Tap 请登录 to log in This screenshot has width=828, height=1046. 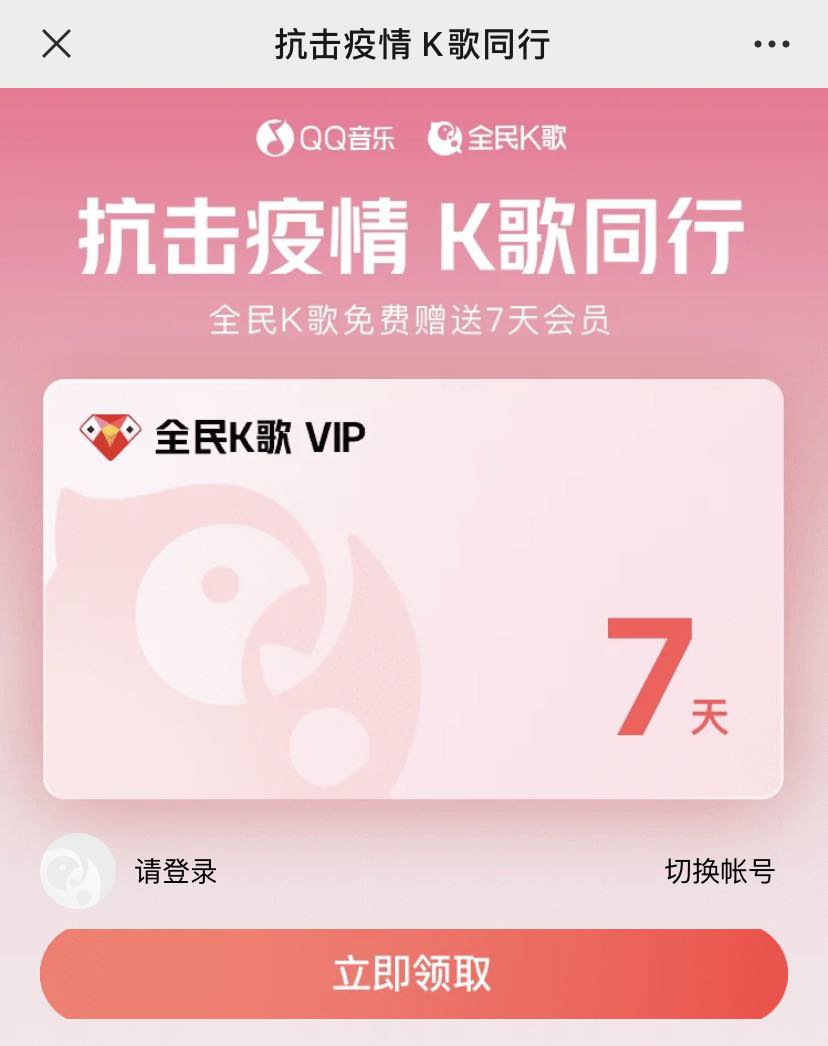[176, 871]
